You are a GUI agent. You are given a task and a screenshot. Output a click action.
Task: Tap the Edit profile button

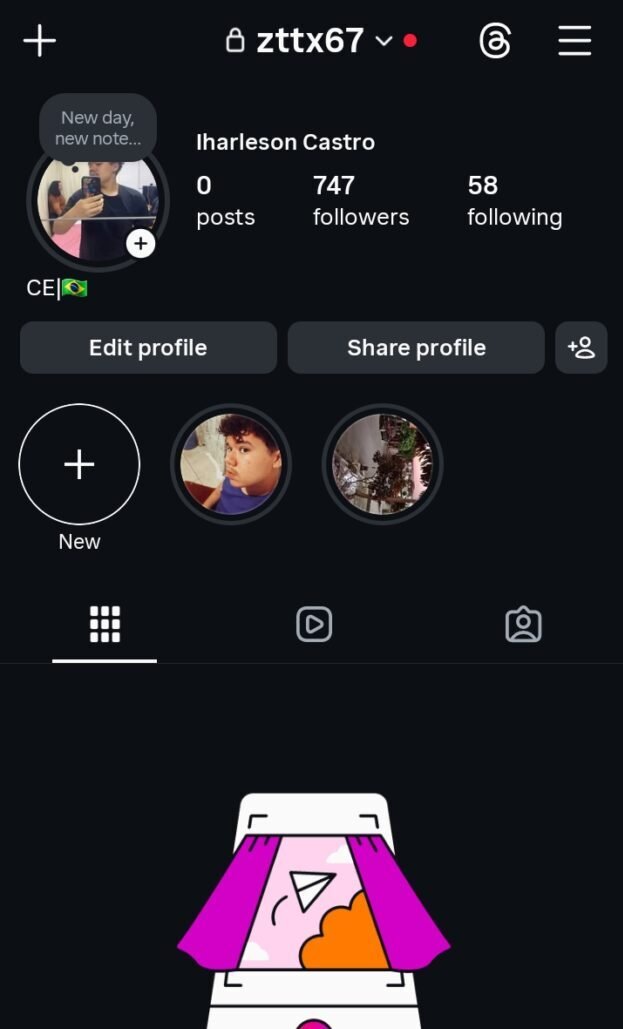tap(148, 347)
